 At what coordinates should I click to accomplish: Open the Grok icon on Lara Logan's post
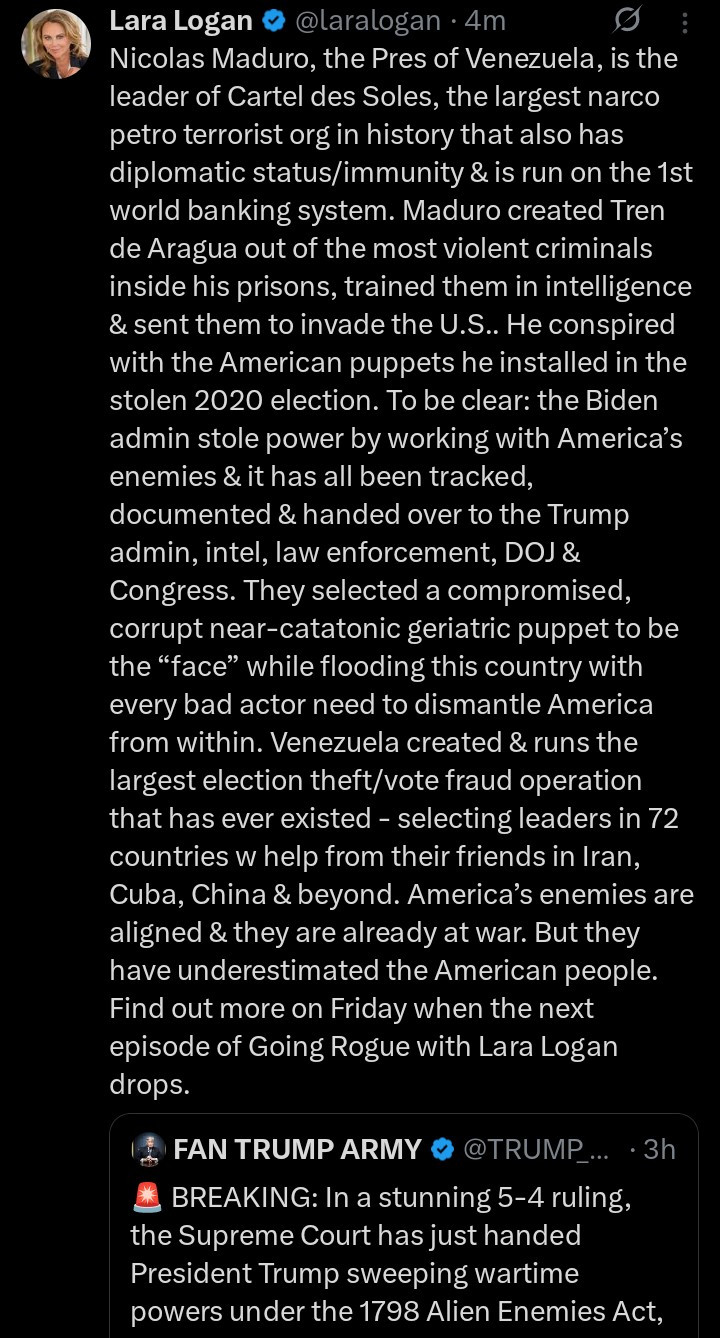point(628,21)
